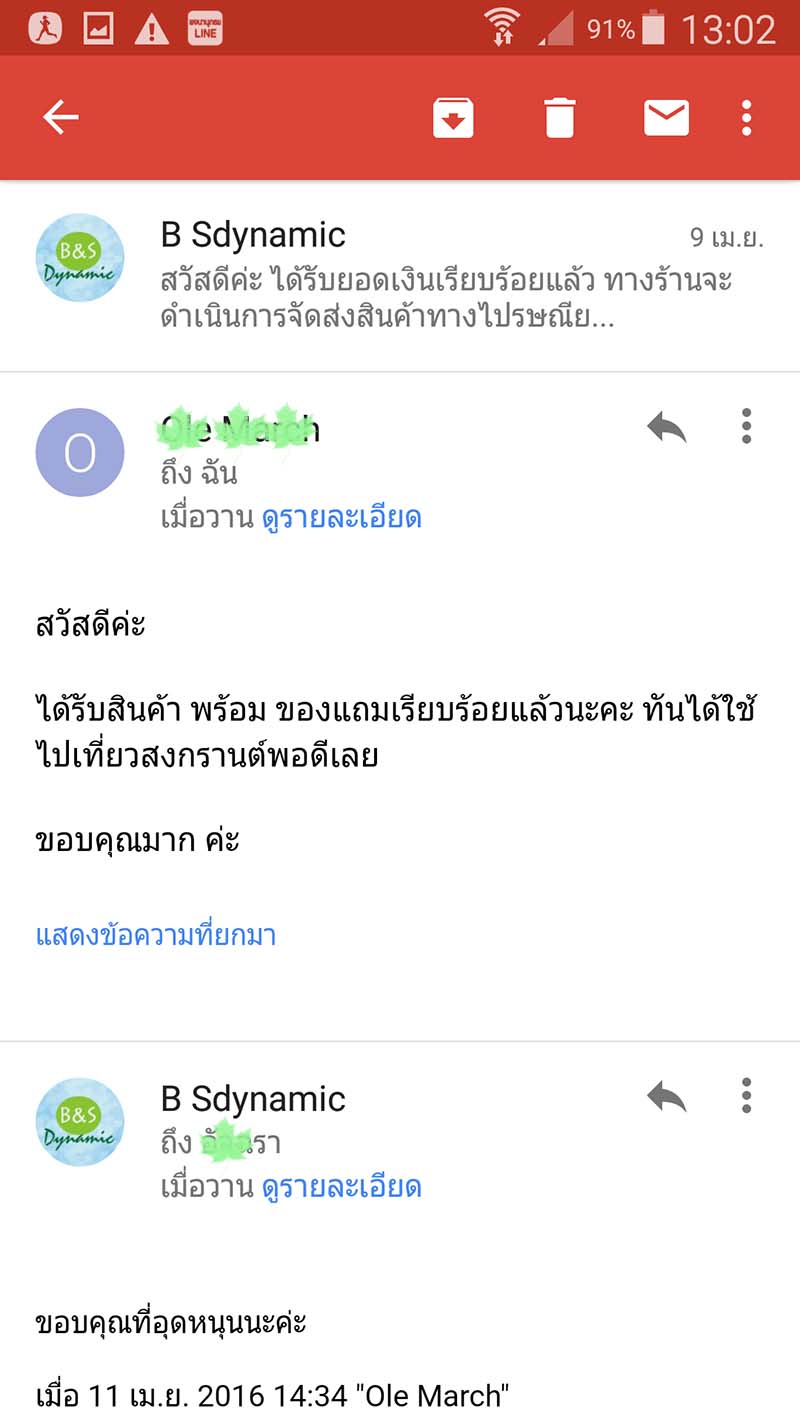Reply to Ole March's message

(x=667, y=427)
